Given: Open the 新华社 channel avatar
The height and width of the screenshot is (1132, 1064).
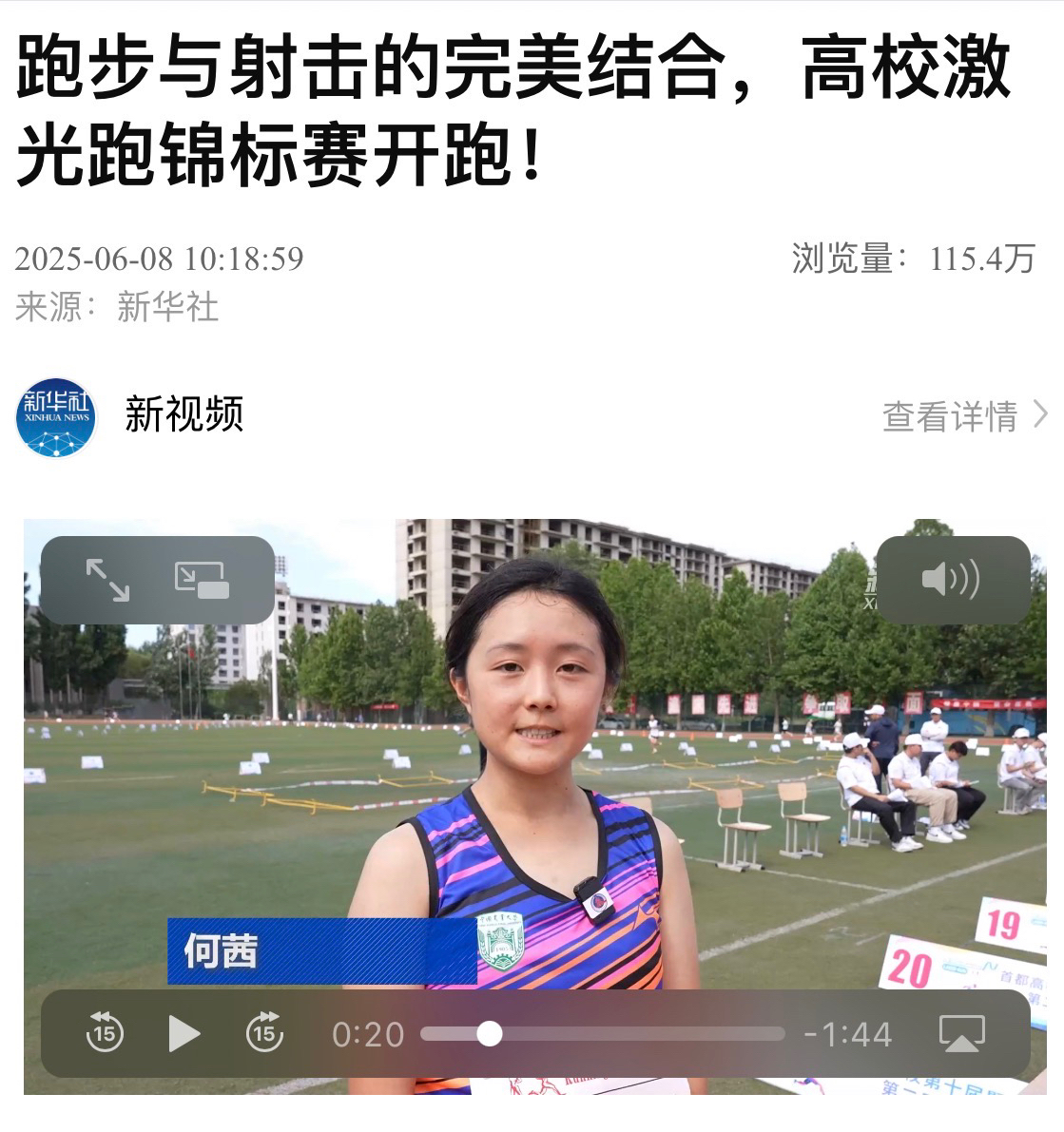Looking at the screenshot, I should coord(57,416).
